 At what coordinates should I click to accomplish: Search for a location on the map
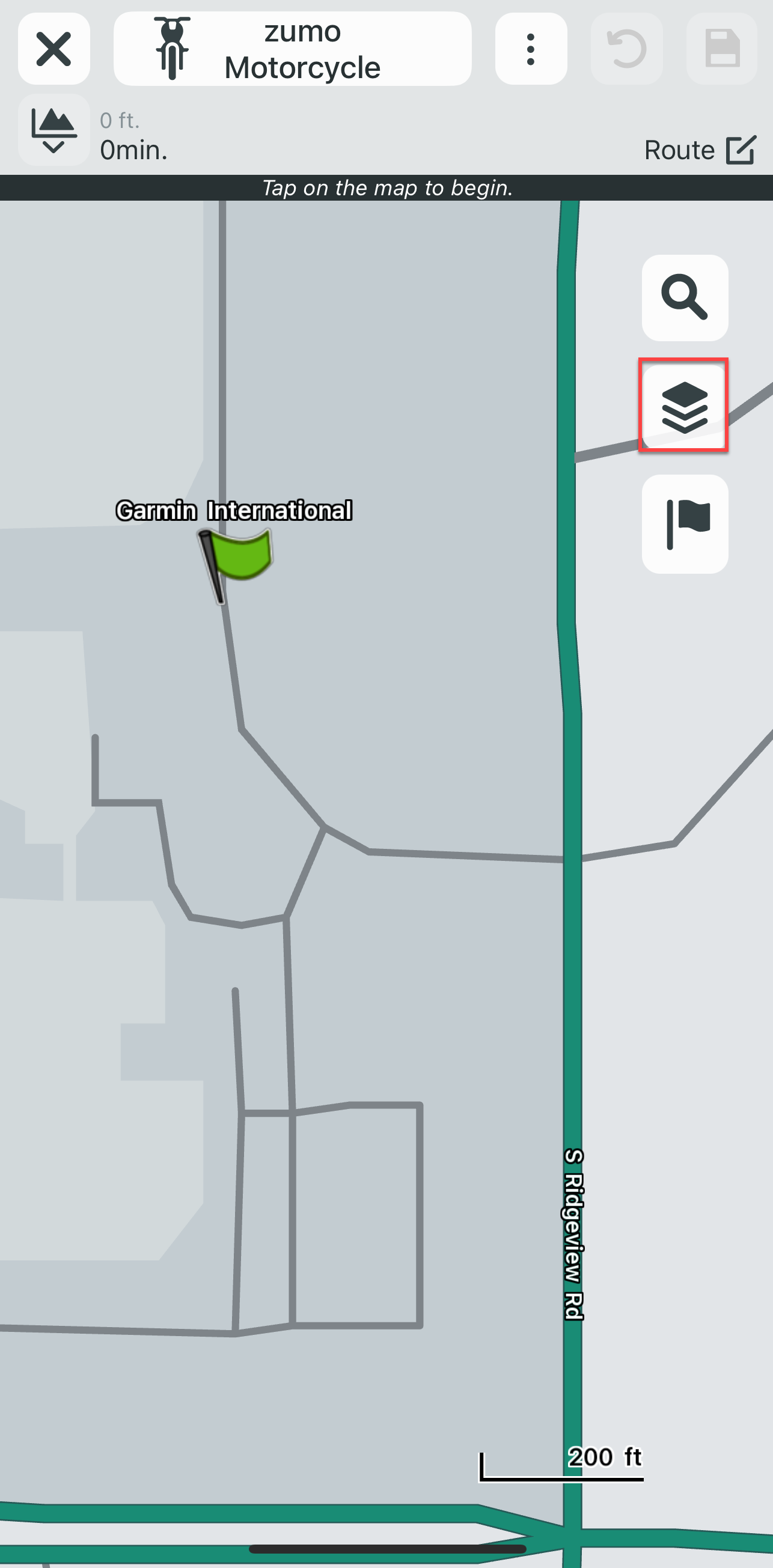click(685, 297)
